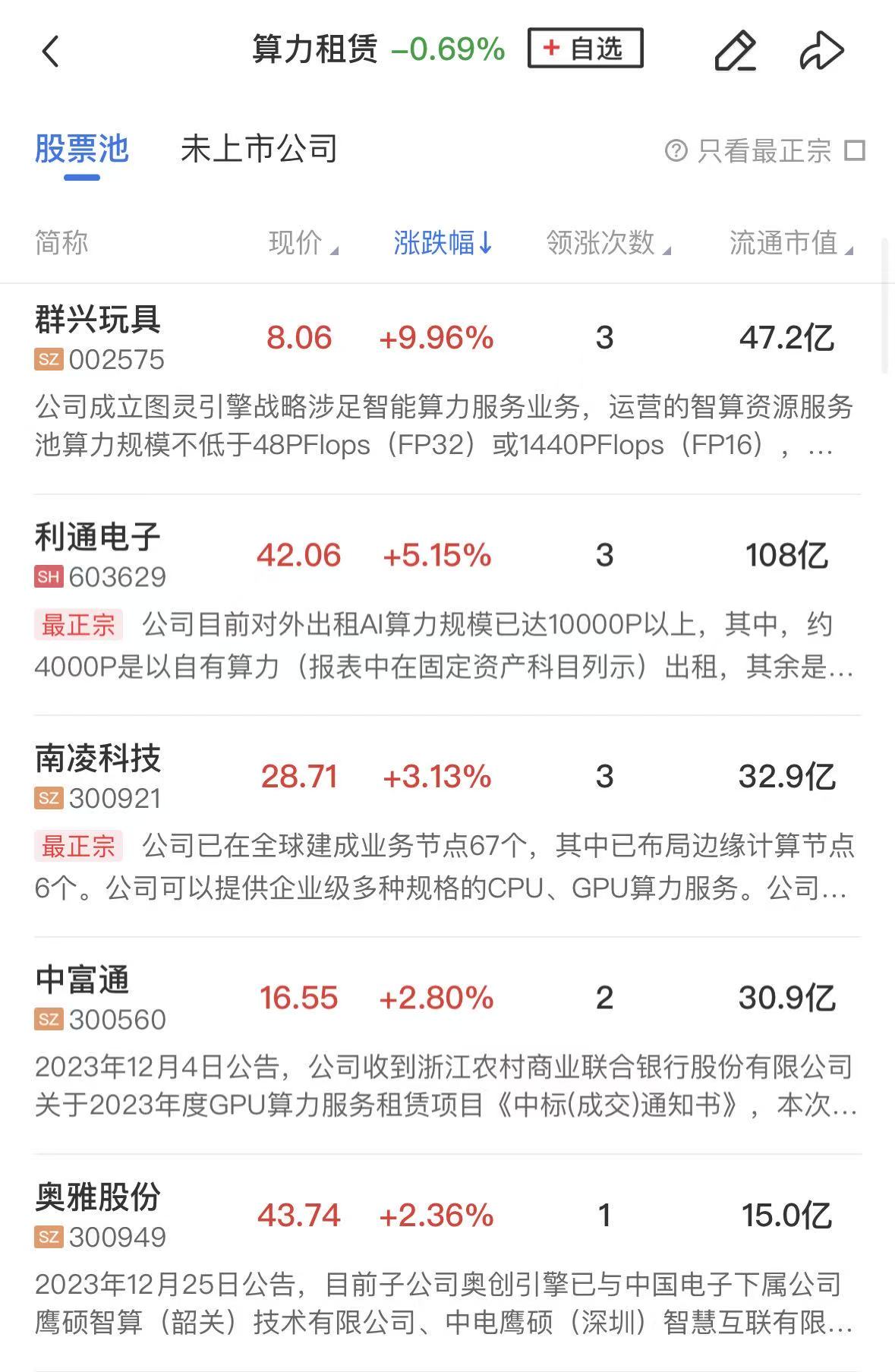Sort the list by 现价
The height and width of the screenshot is (1372, 895).
click(302, 243)
